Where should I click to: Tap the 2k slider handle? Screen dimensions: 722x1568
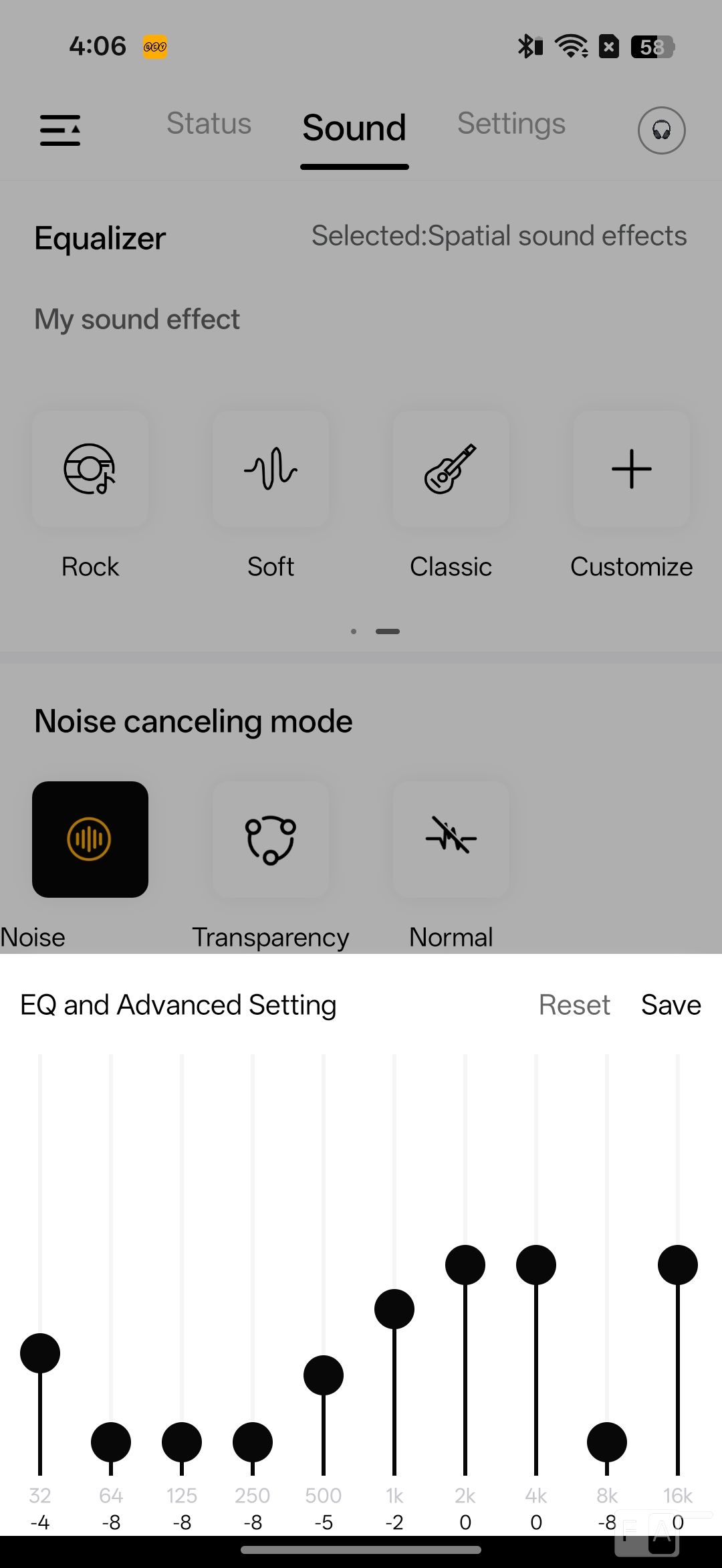(465, 1265)
